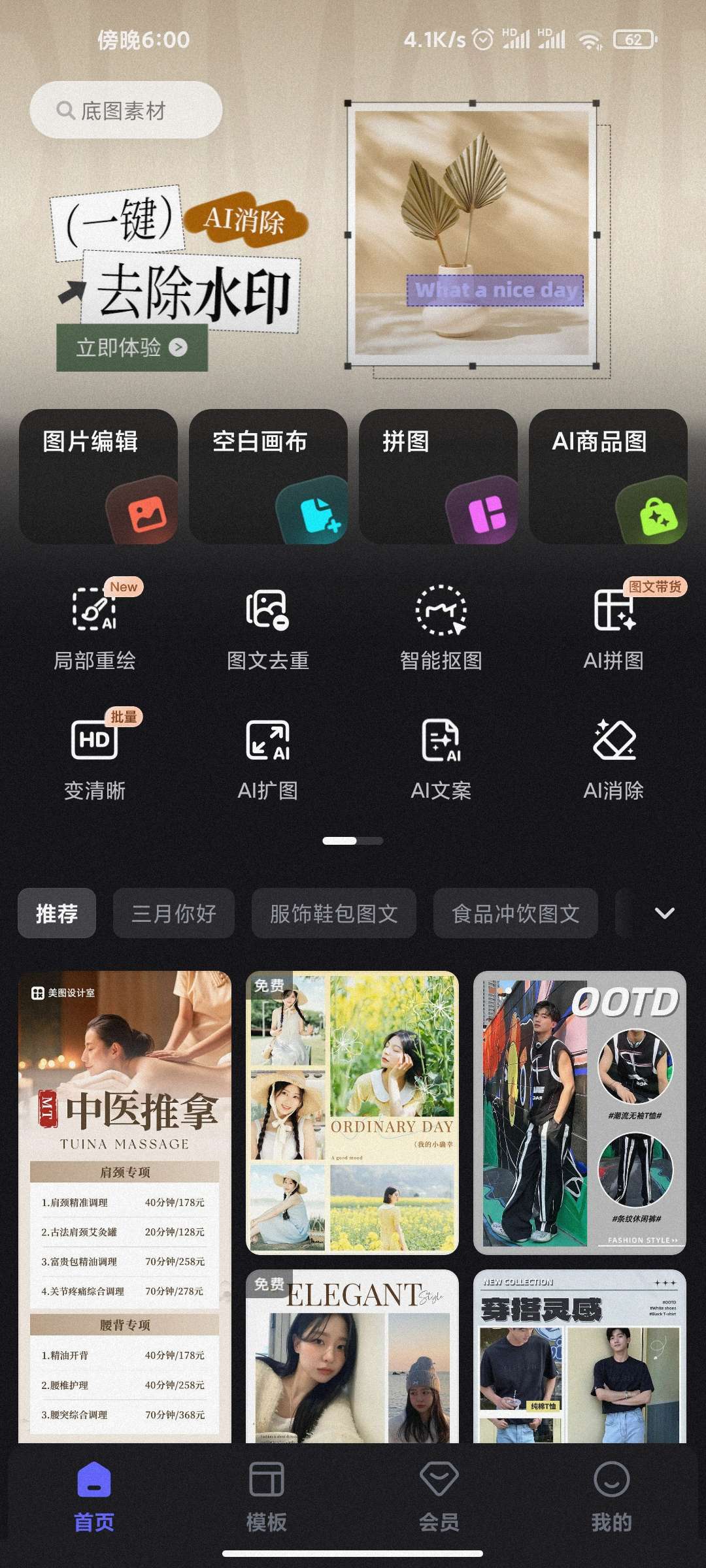Open 图片编辑 photo editor

[x=98, y=476]
